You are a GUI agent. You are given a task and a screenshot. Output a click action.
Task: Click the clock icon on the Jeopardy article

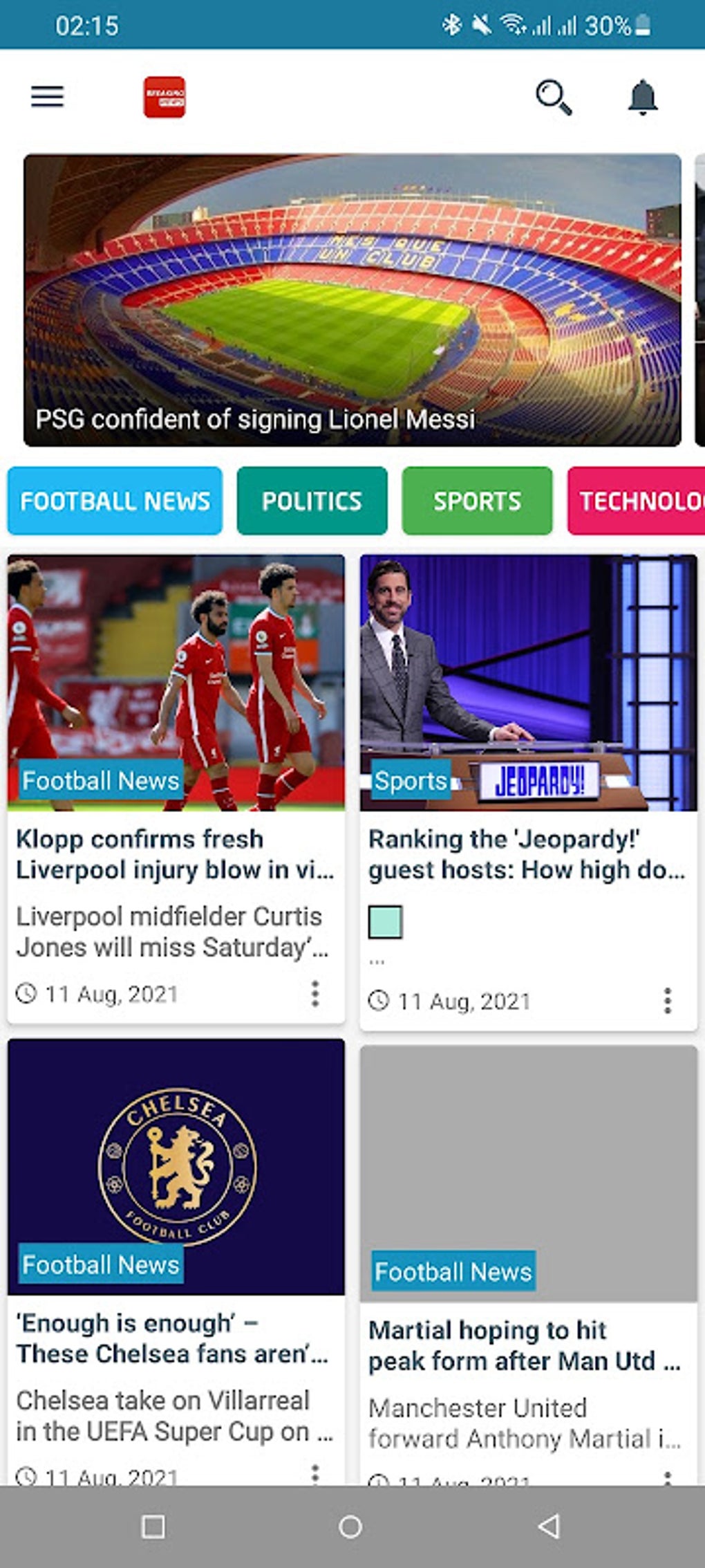coord(379,1000)
